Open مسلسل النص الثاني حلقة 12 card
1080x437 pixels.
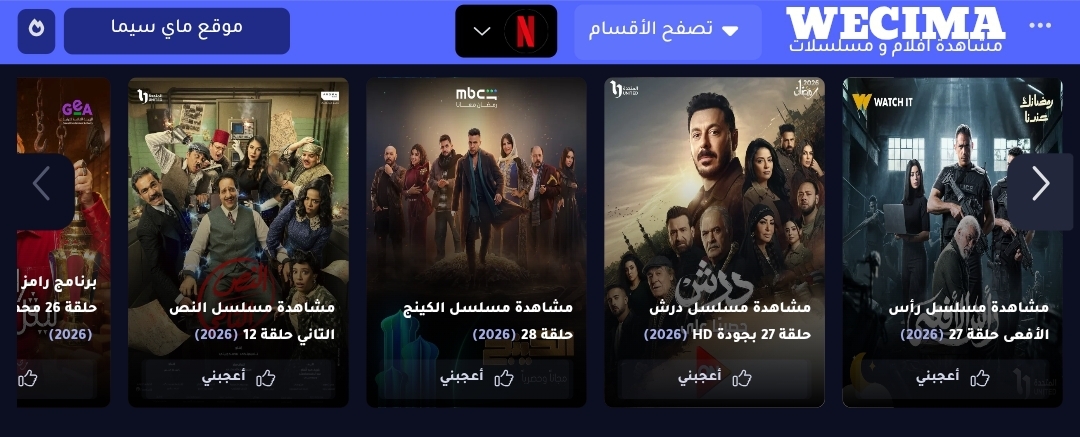pos(238,220)
